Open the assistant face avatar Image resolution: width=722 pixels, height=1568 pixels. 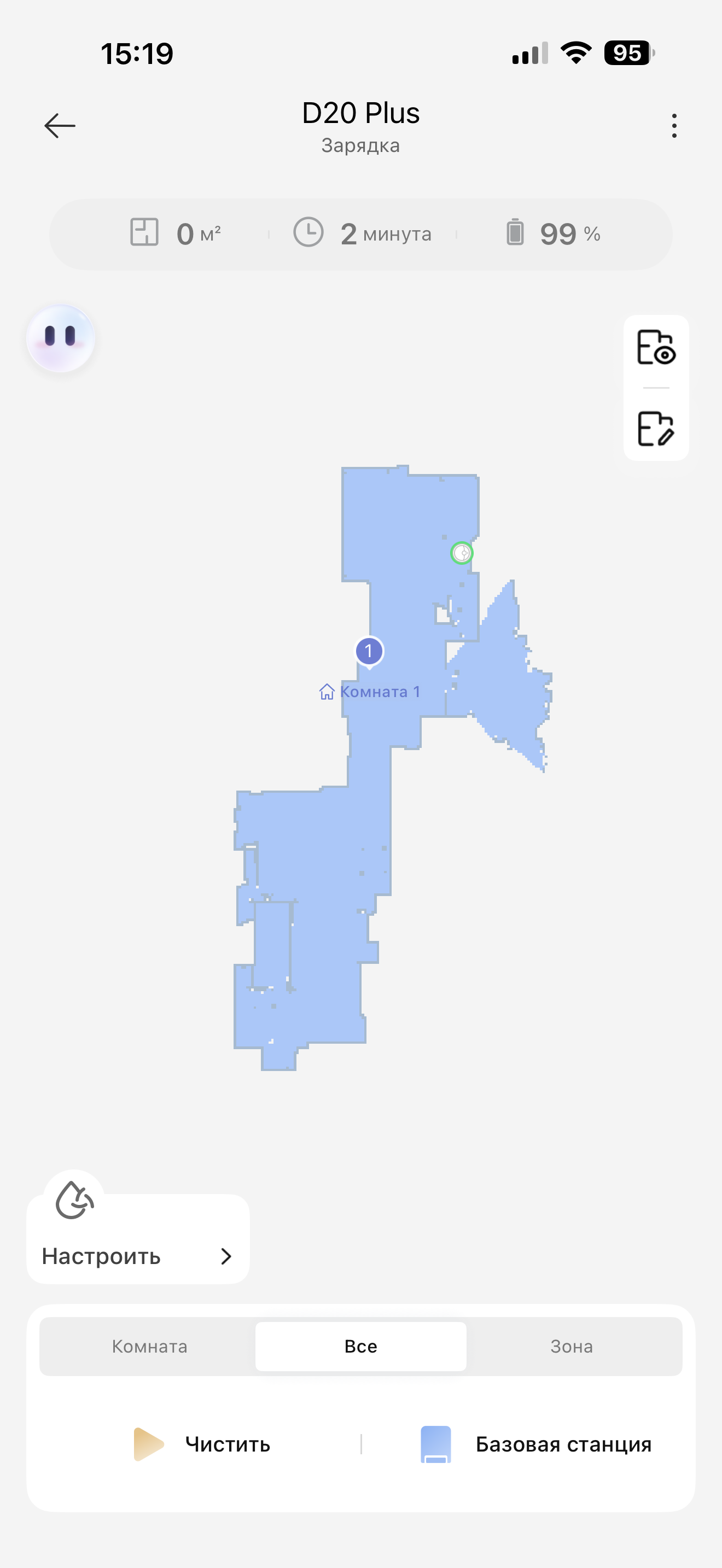tap(60, 338)
